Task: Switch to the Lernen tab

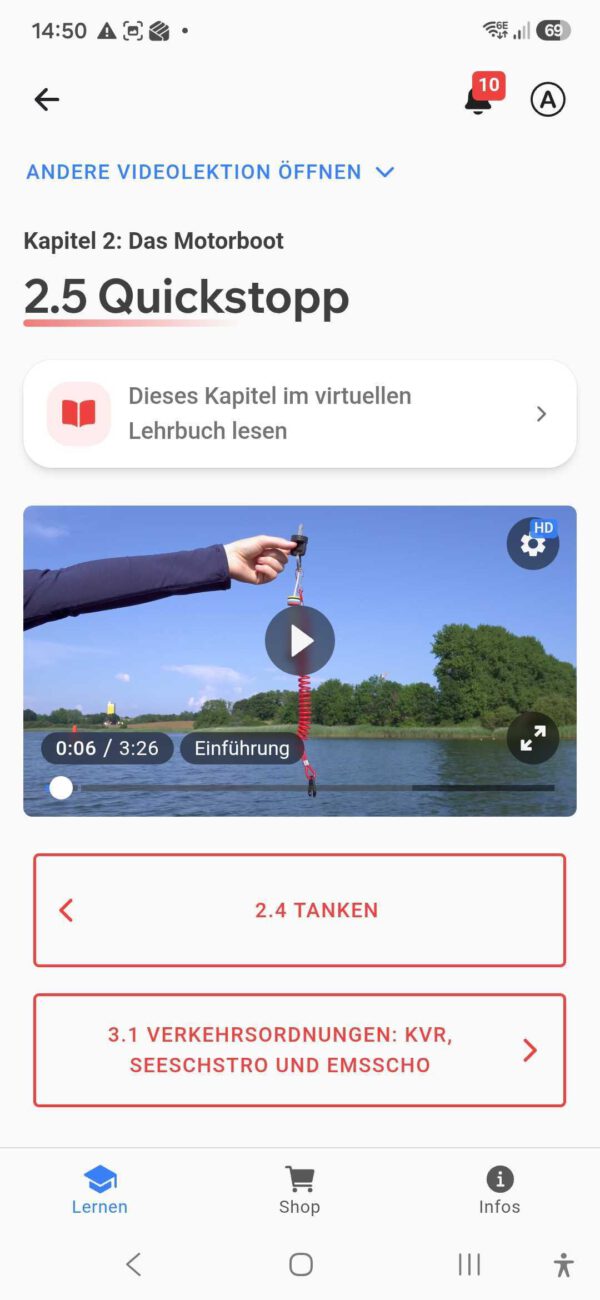Action: (x=100, y=1190)
